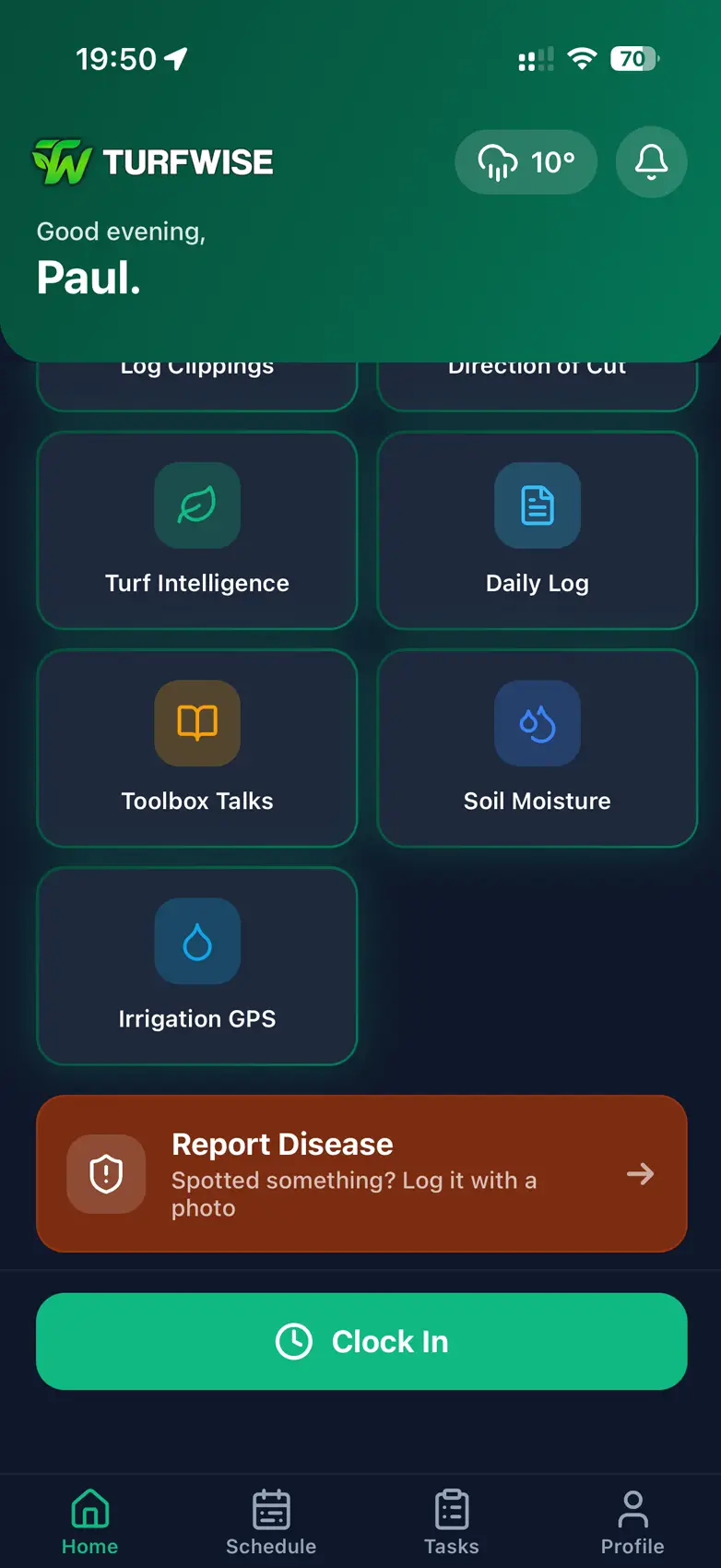
Task: Tap the Report Disease shield alert icon
Action: pos(106,1173)
